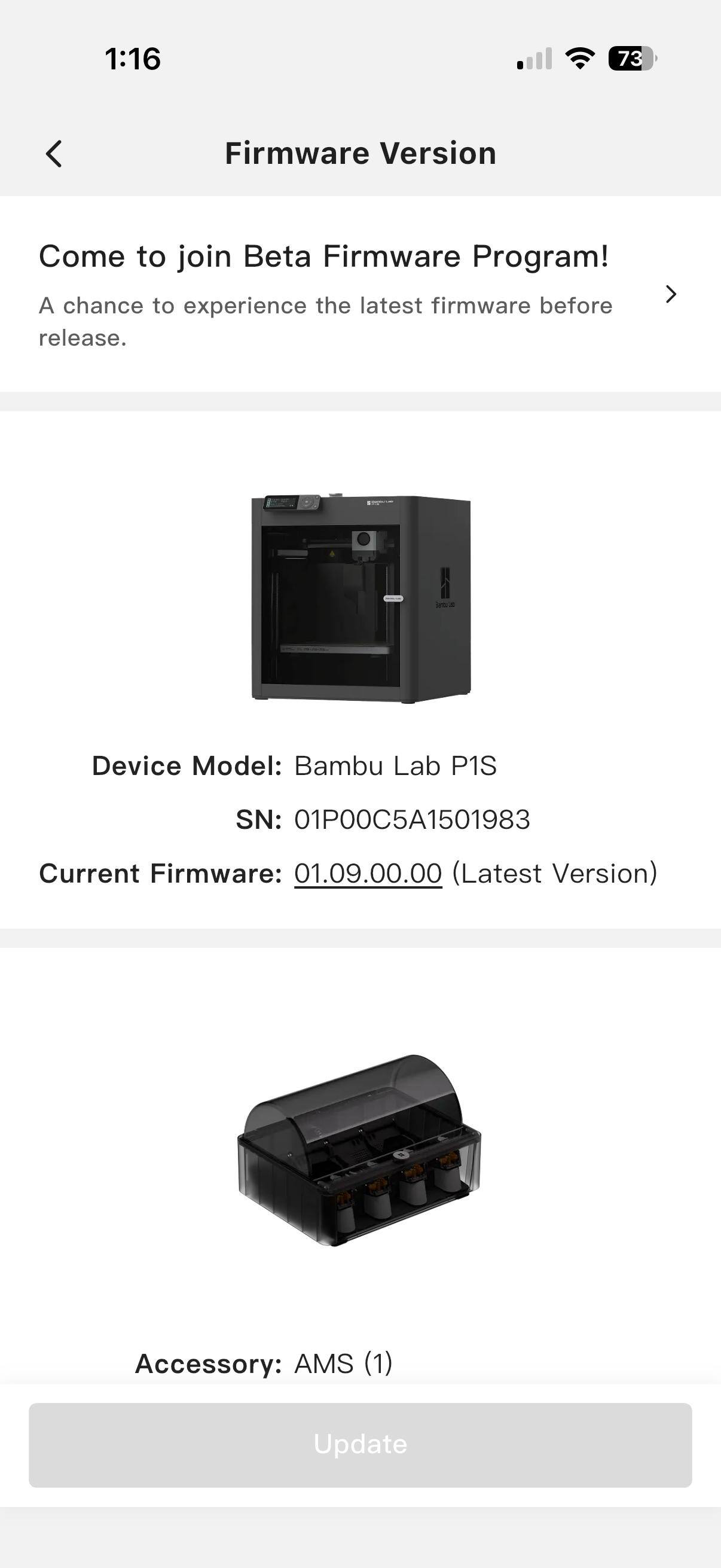Tap the cellular signal icon
The width and height of the screenshot is (721, 1568).
coord(534,58)
